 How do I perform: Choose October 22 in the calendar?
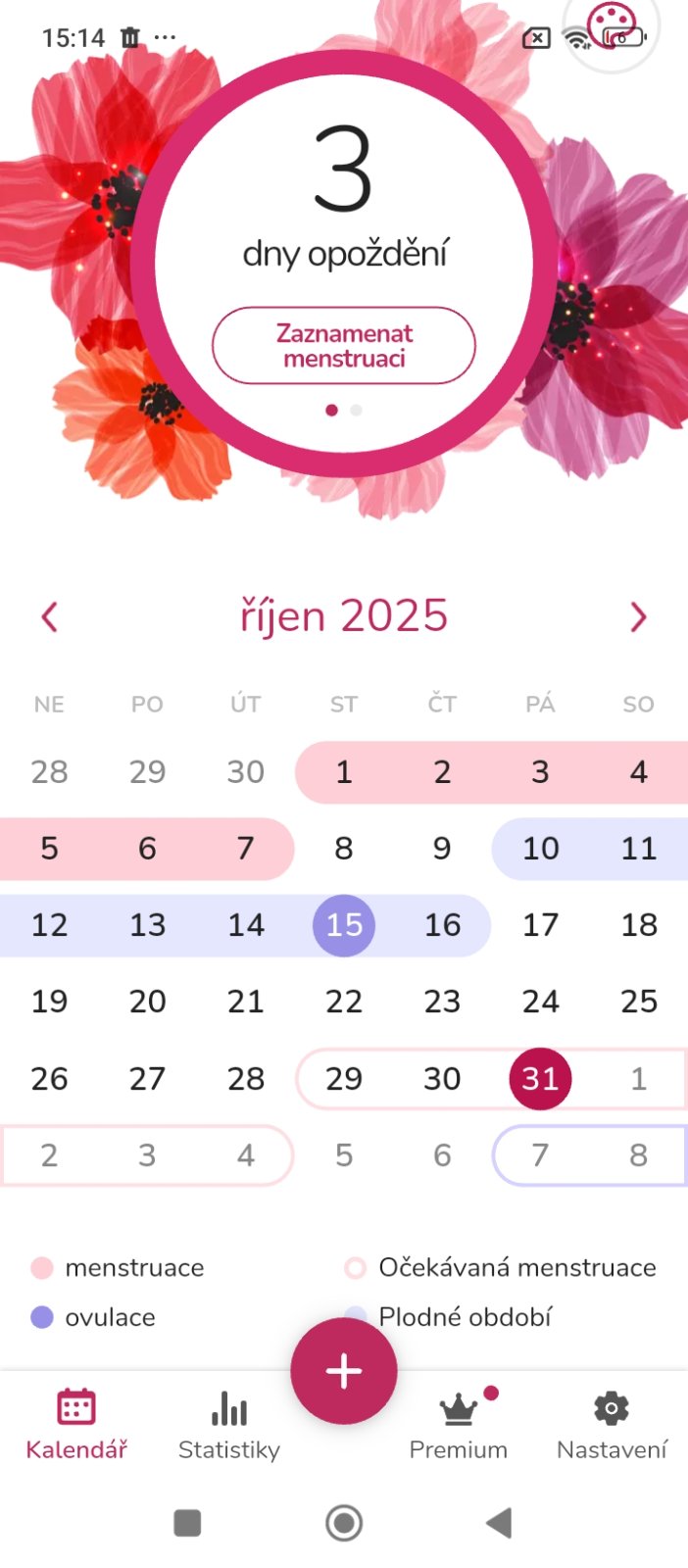click(344, 1002)
